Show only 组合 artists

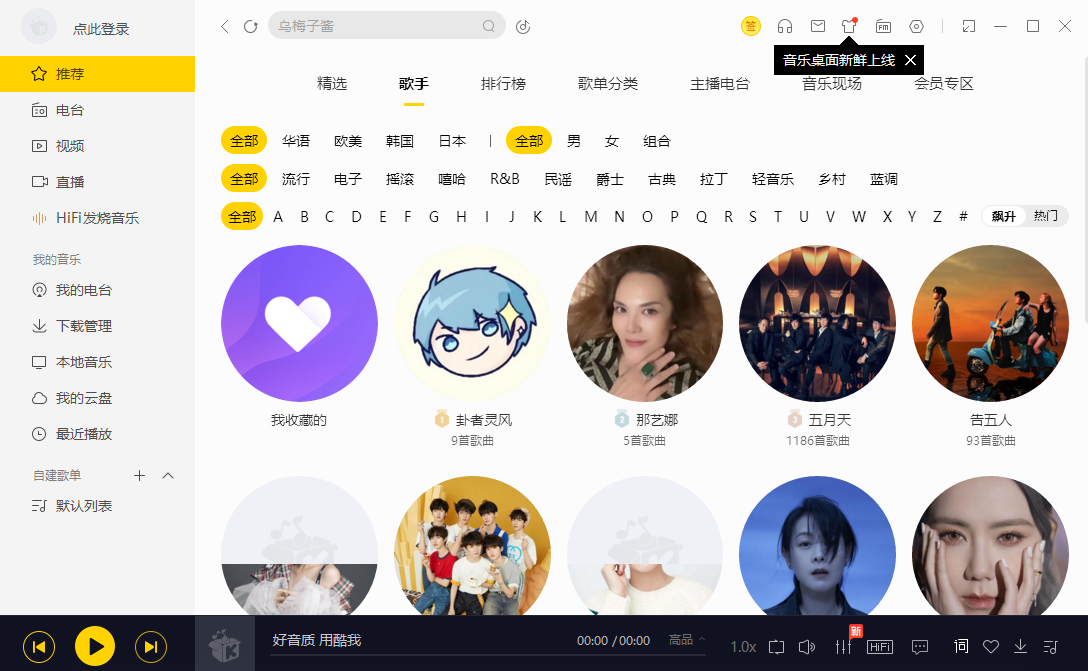657,141
